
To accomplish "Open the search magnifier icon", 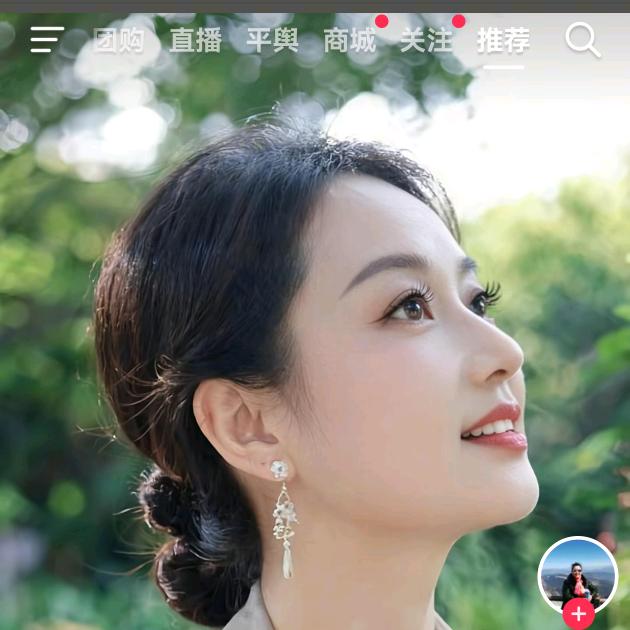I will (582, 40).
